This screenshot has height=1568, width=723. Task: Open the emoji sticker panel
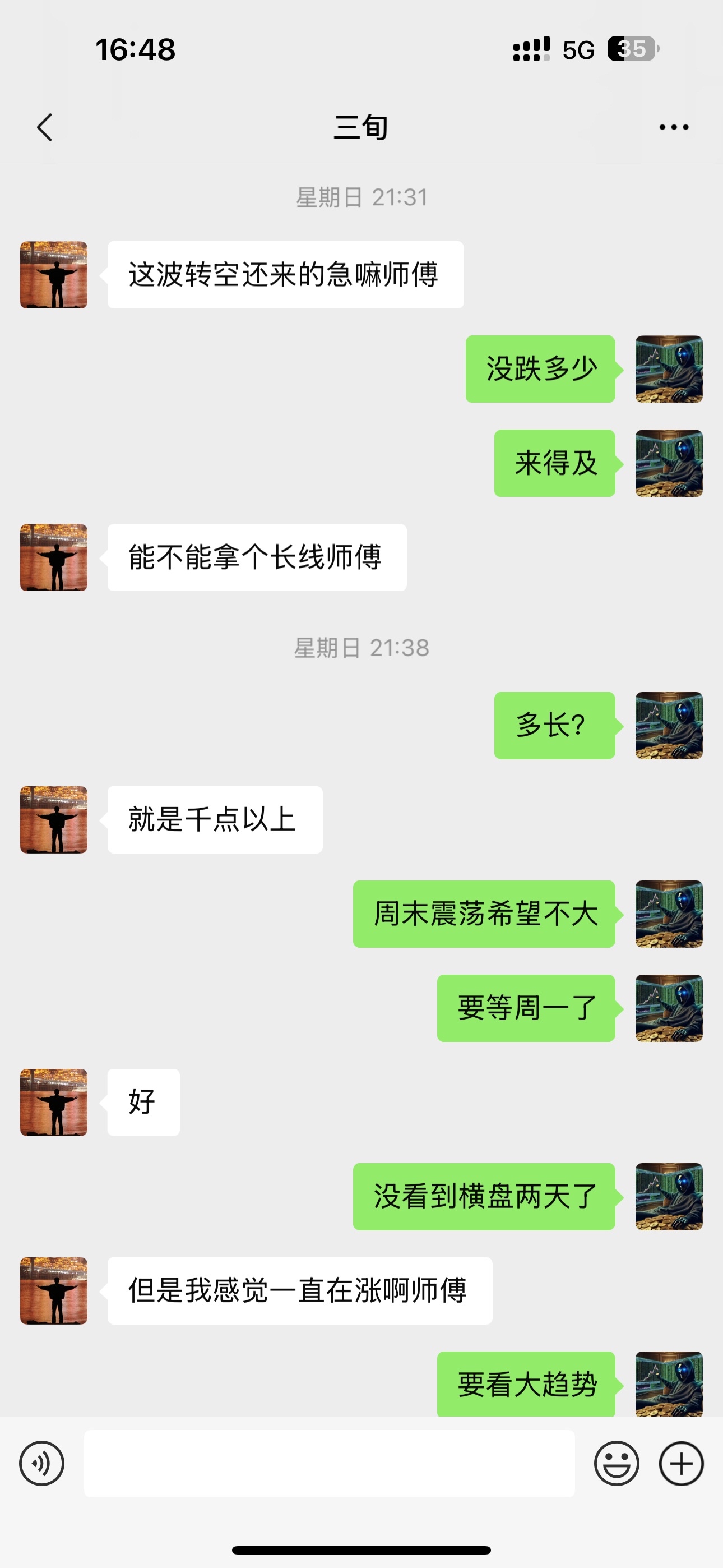click(617, 1463)
